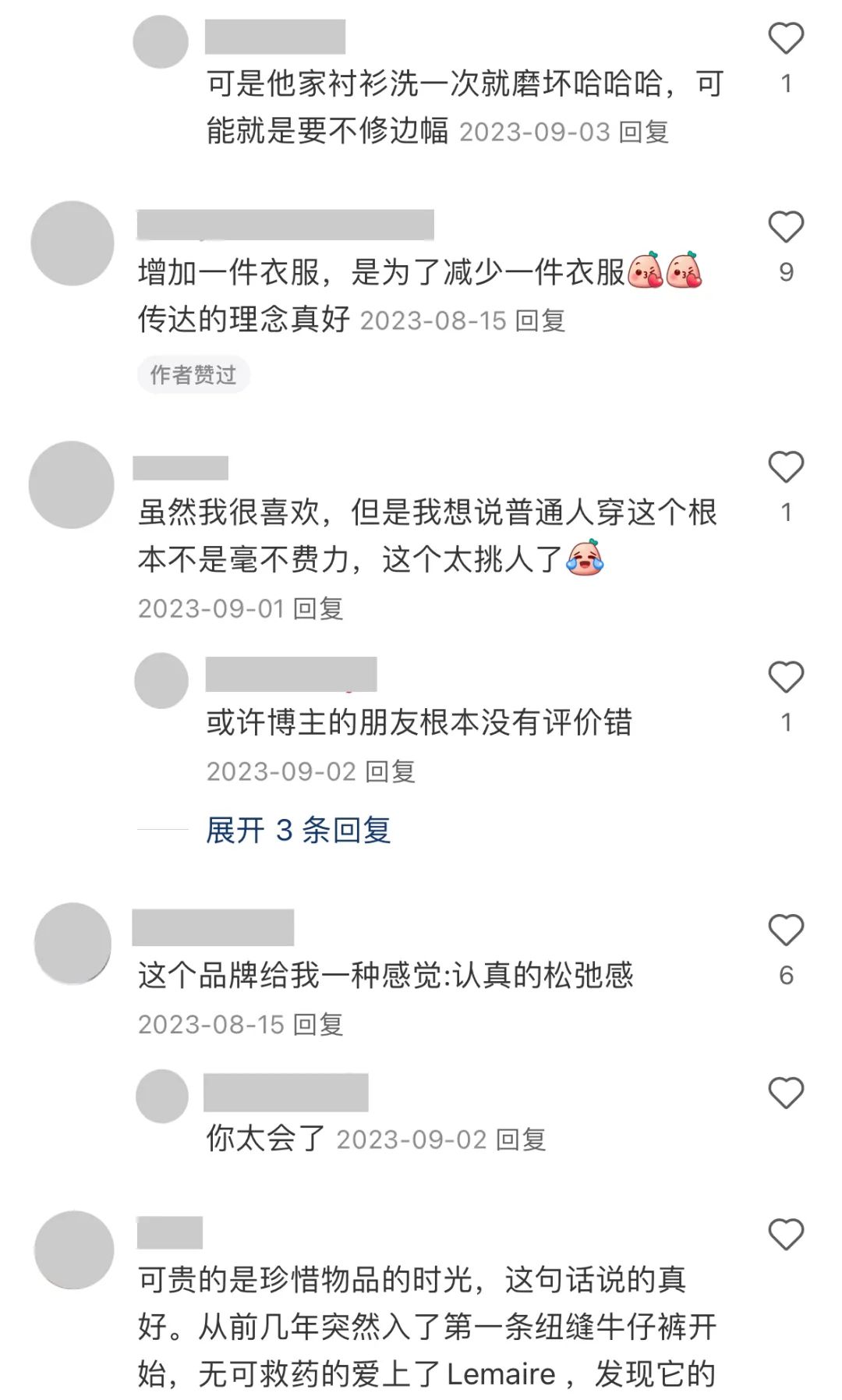842x1400 pixels.
Task: Like the comment saying 这个太挑人了
Action: (785, 467)
